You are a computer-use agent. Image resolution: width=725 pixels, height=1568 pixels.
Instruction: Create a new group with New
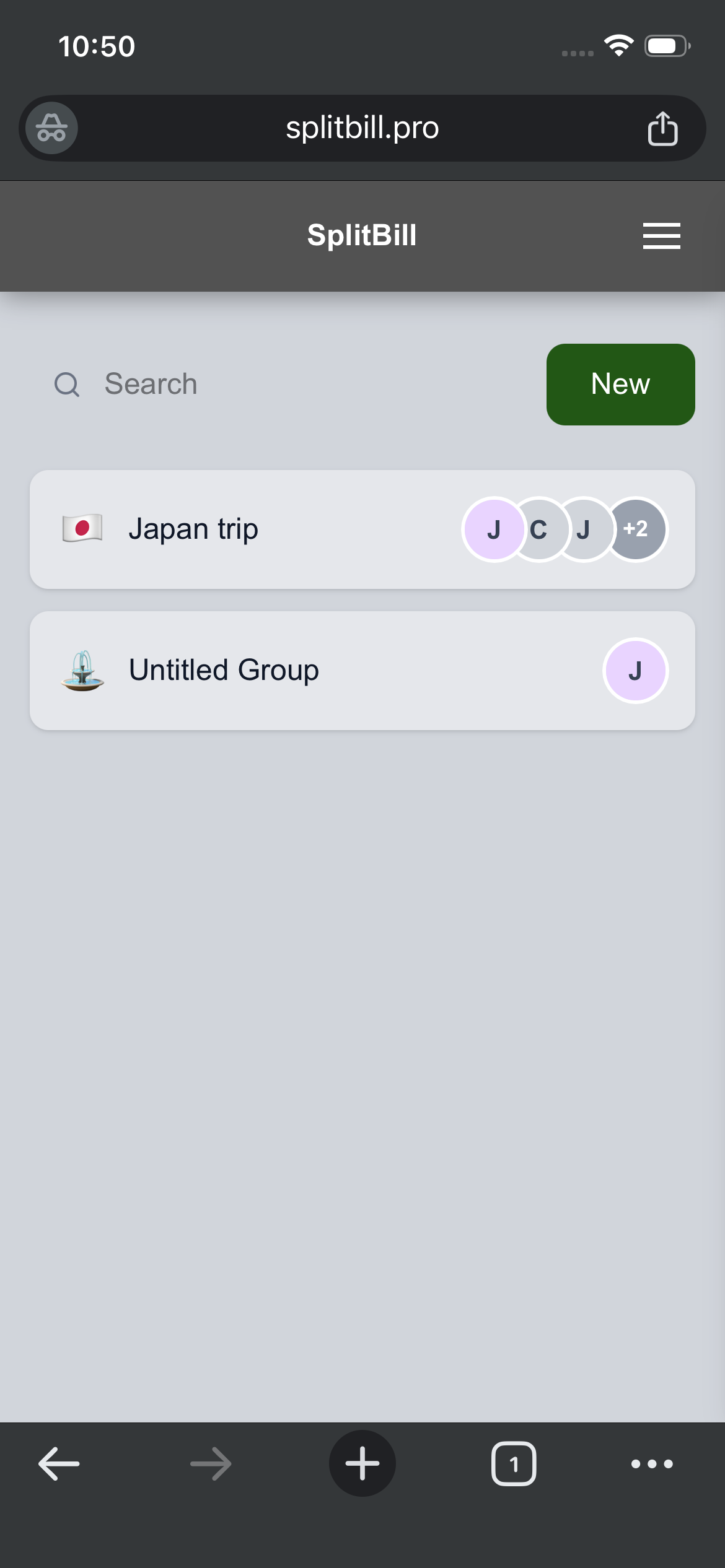click(620, 385)
